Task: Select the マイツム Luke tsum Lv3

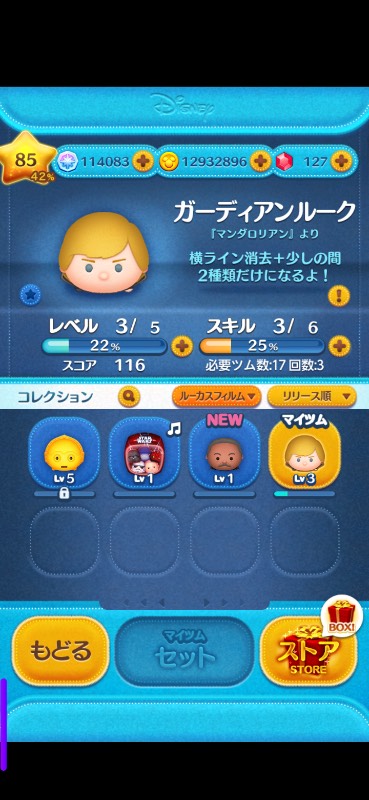Action: tap(305, 455)
